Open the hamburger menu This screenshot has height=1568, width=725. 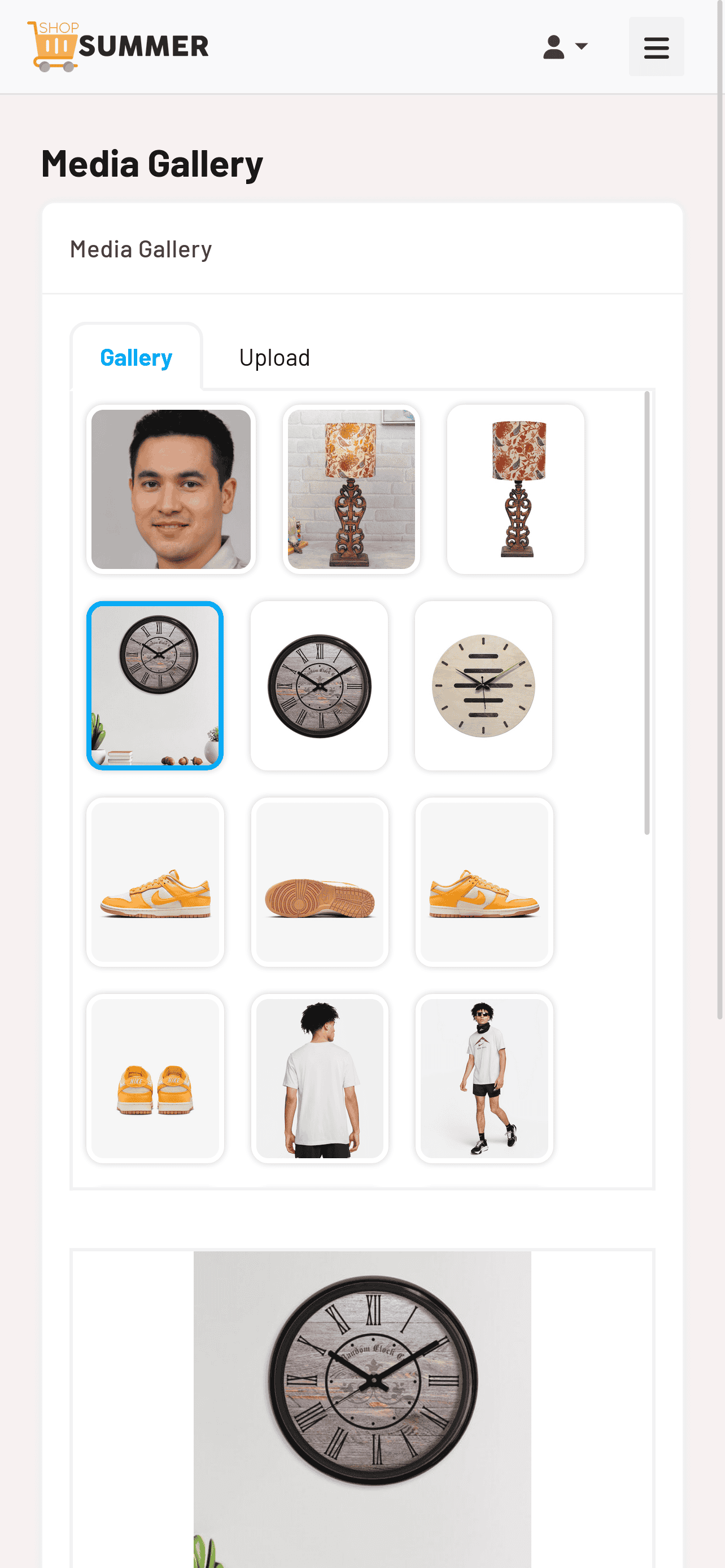(656, 47)
